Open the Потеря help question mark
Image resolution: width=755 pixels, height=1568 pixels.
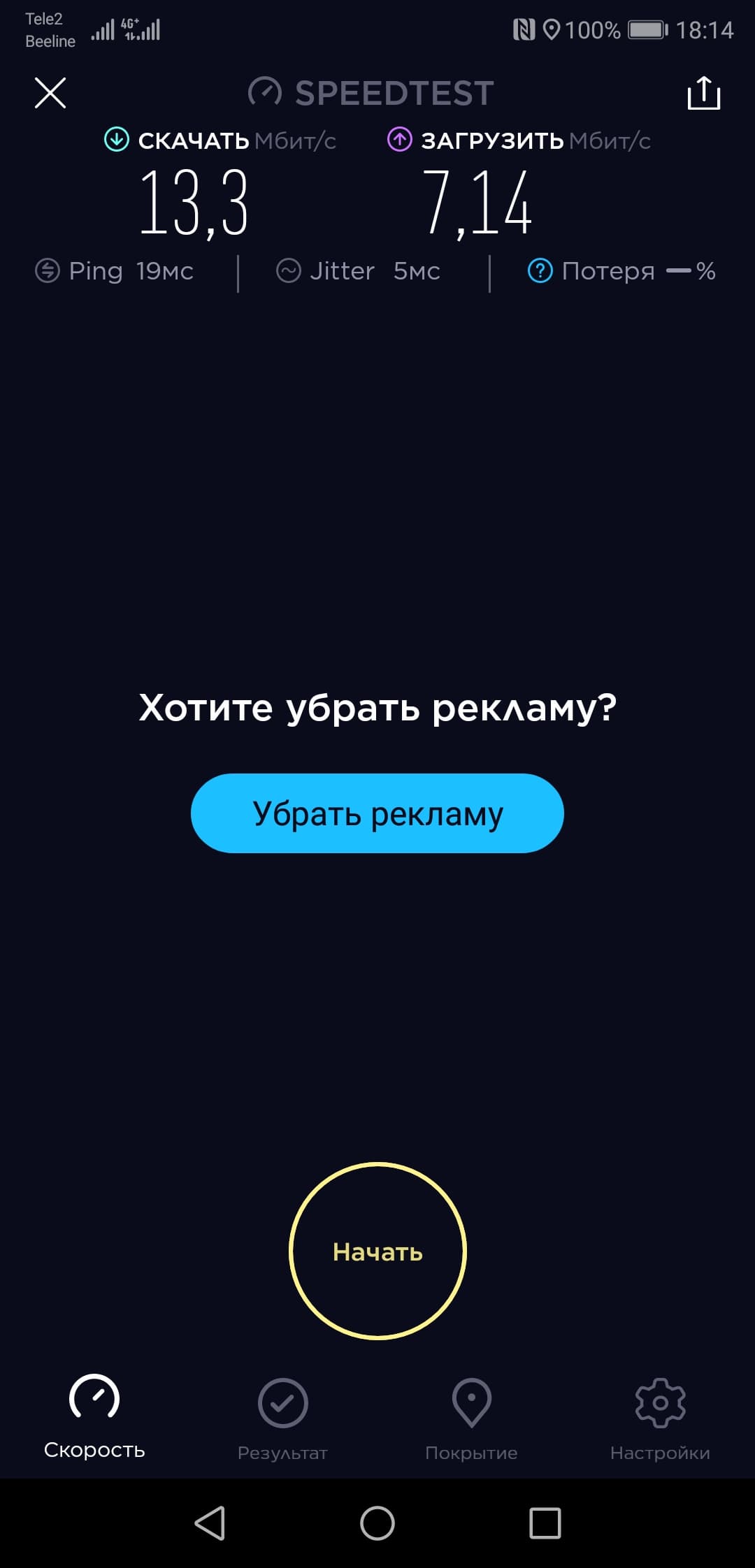click(x=540, y=270)
